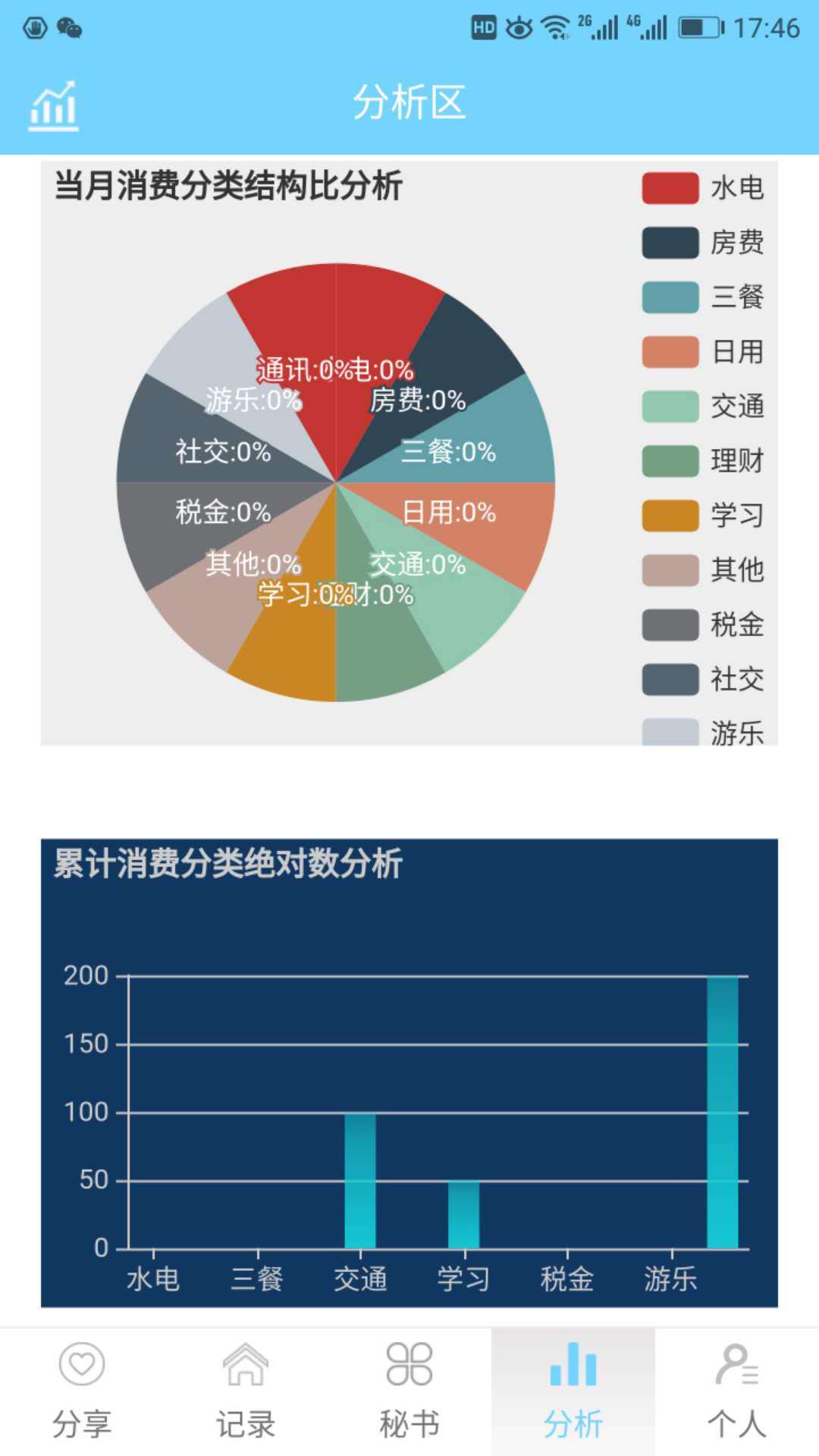Toggle the 交通 legend entry

tap(701, 406)
